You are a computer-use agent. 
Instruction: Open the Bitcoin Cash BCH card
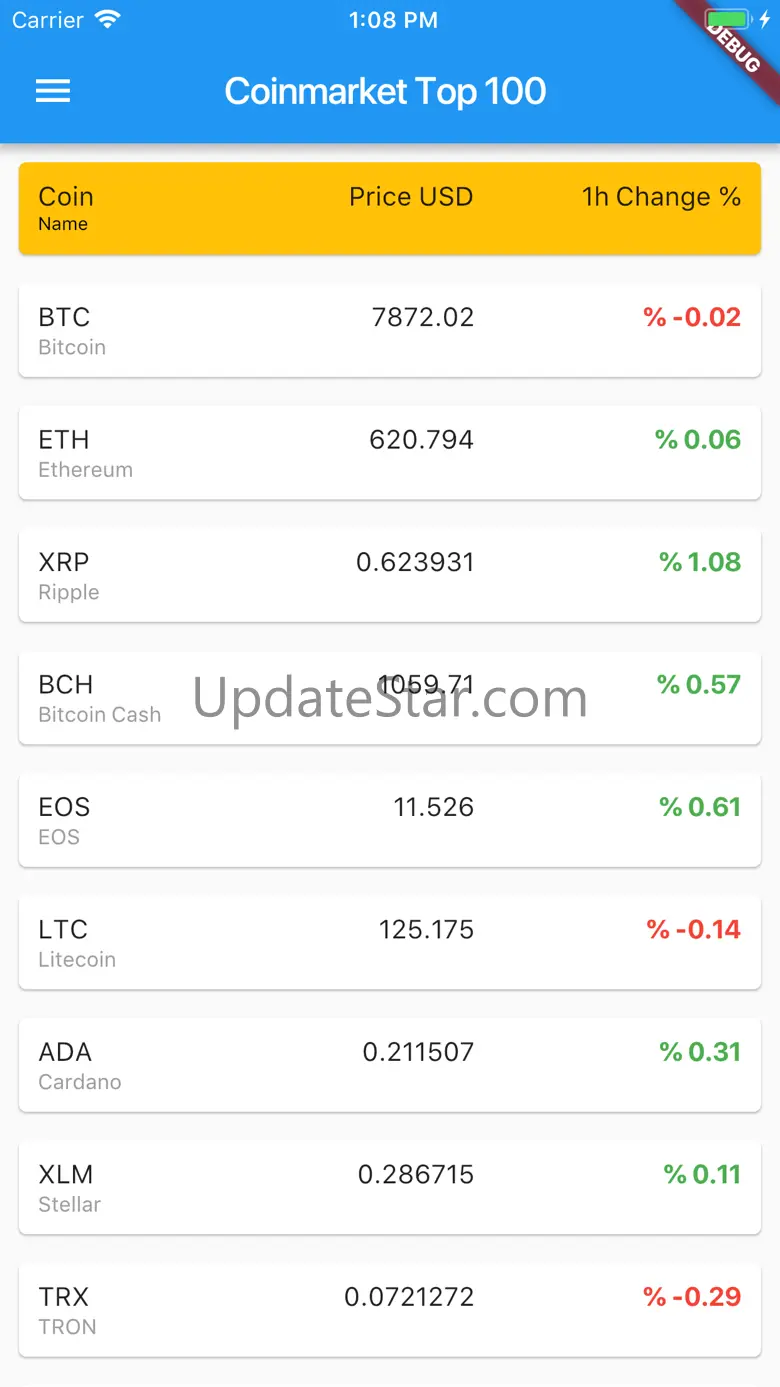tap(389, 698)
